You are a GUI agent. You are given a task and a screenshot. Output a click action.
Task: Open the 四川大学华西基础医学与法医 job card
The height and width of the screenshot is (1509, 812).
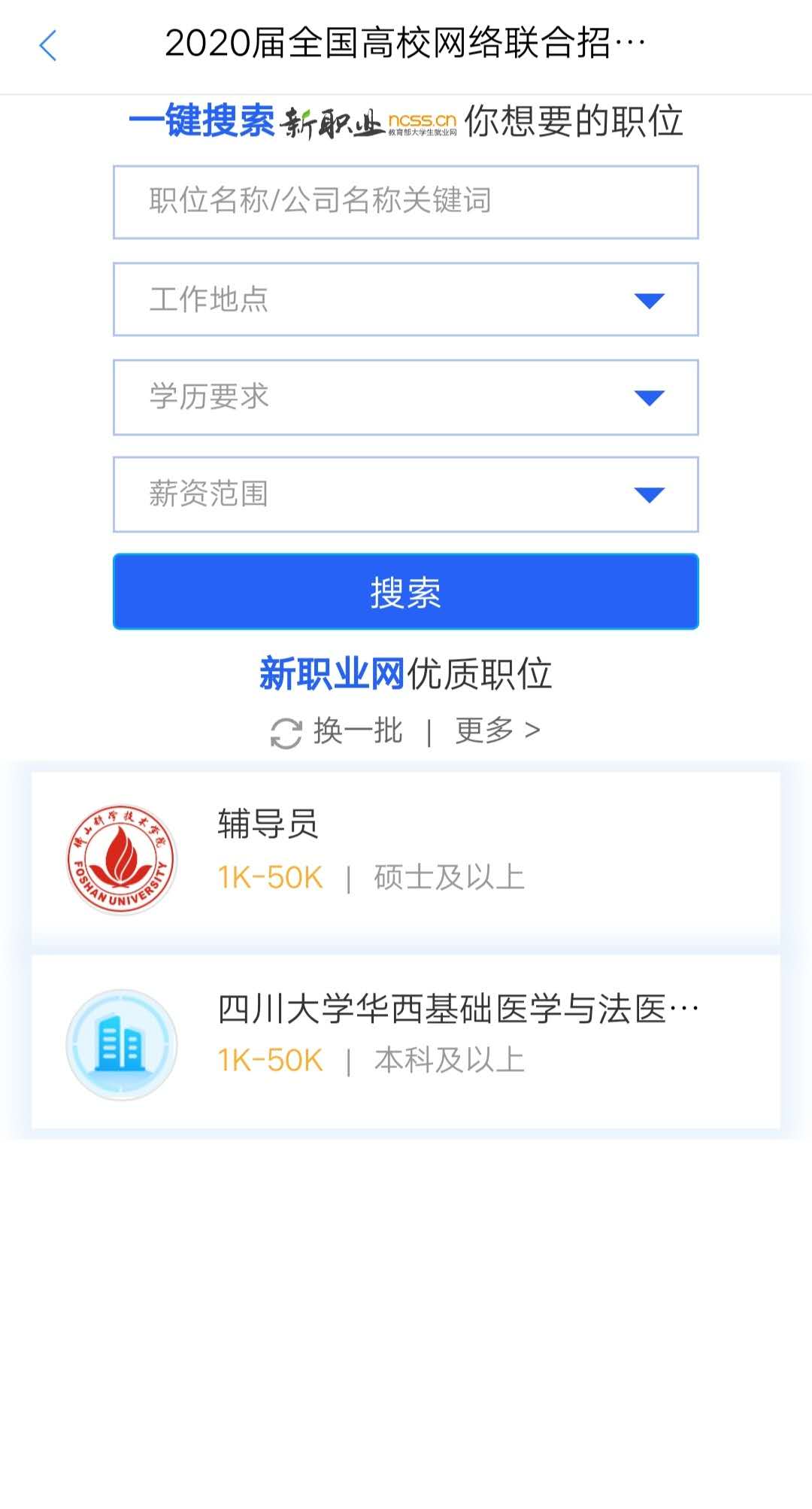[x=406, y=1042]
